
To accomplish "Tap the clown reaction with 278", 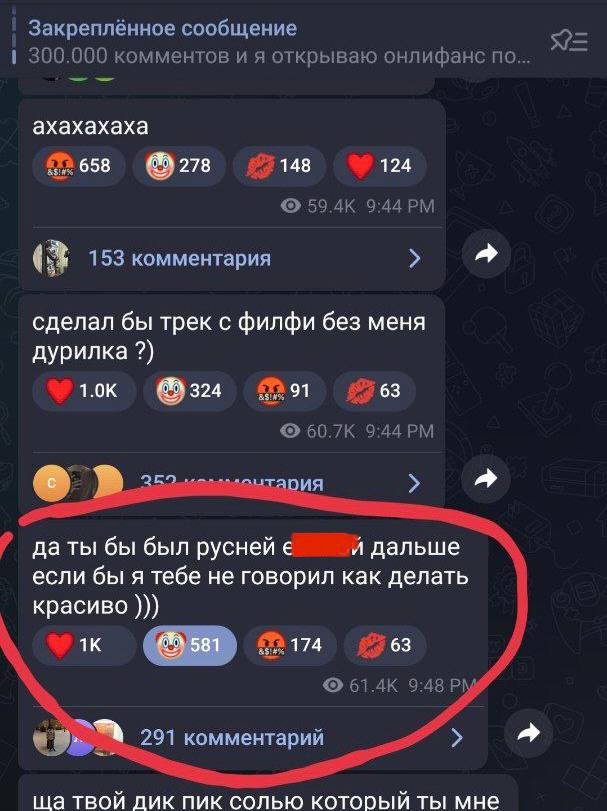I will (x=179, y=166).
